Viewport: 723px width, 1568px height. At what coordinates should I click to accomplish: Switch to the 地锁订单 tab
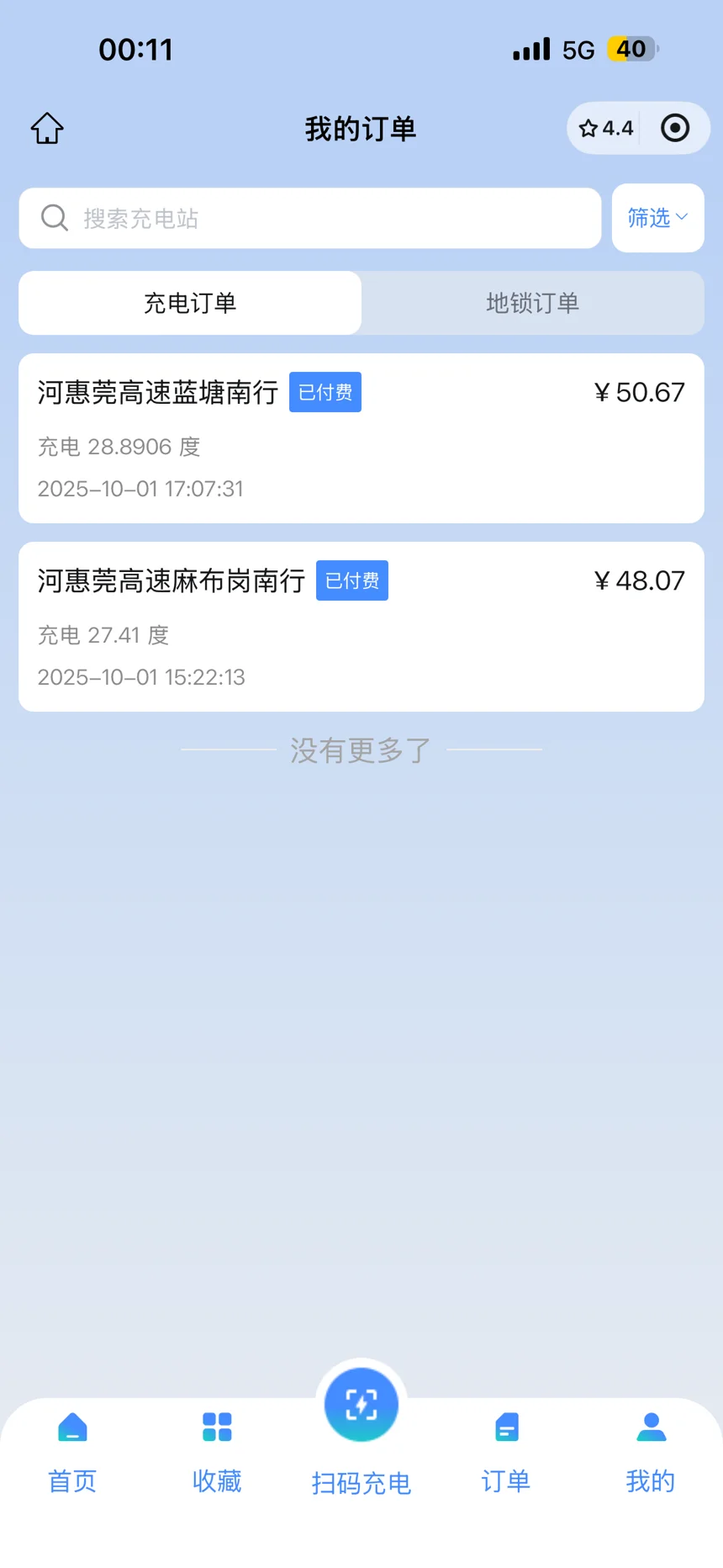(532, 303)
